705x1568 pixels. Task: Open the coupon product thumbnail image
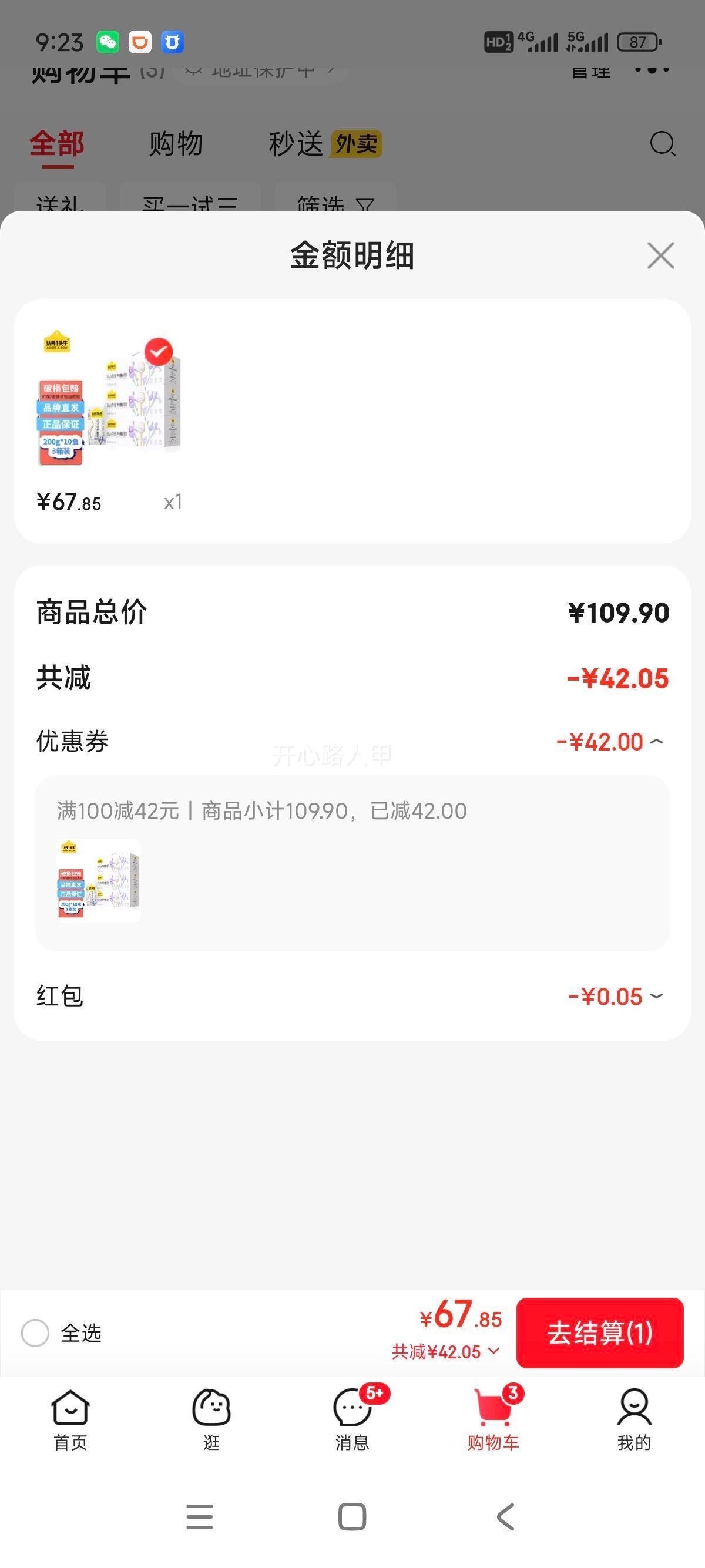click(x=98, y=881)
